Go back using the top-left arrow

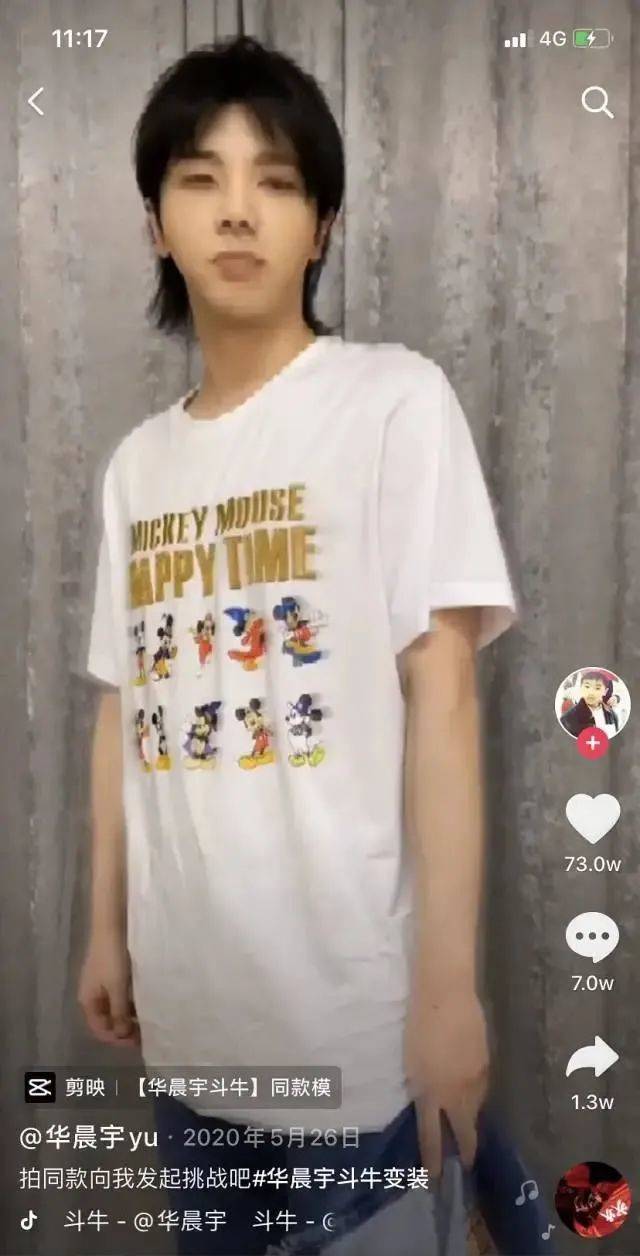click(x=37, y=101)
